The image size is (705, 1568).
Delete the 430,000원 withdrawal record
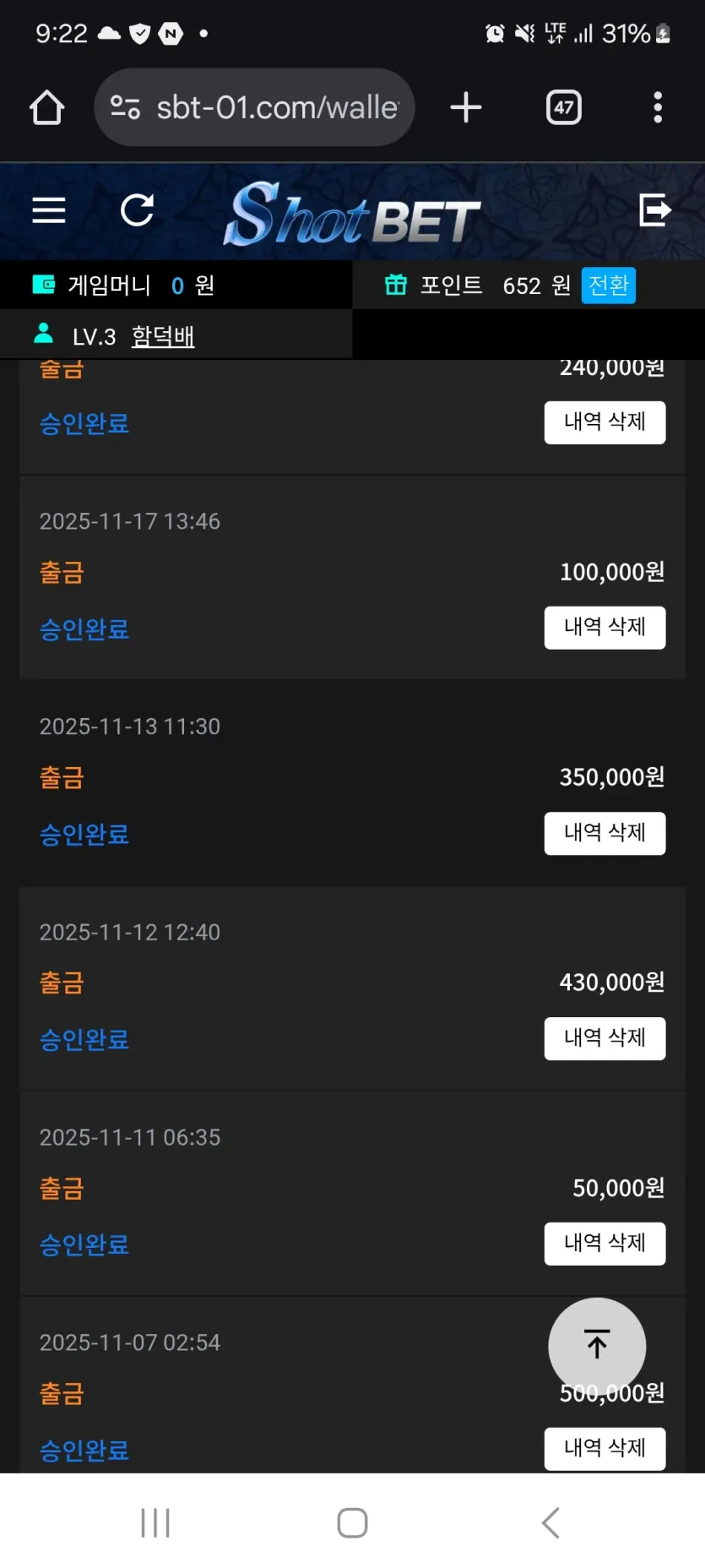(605, 1038)
